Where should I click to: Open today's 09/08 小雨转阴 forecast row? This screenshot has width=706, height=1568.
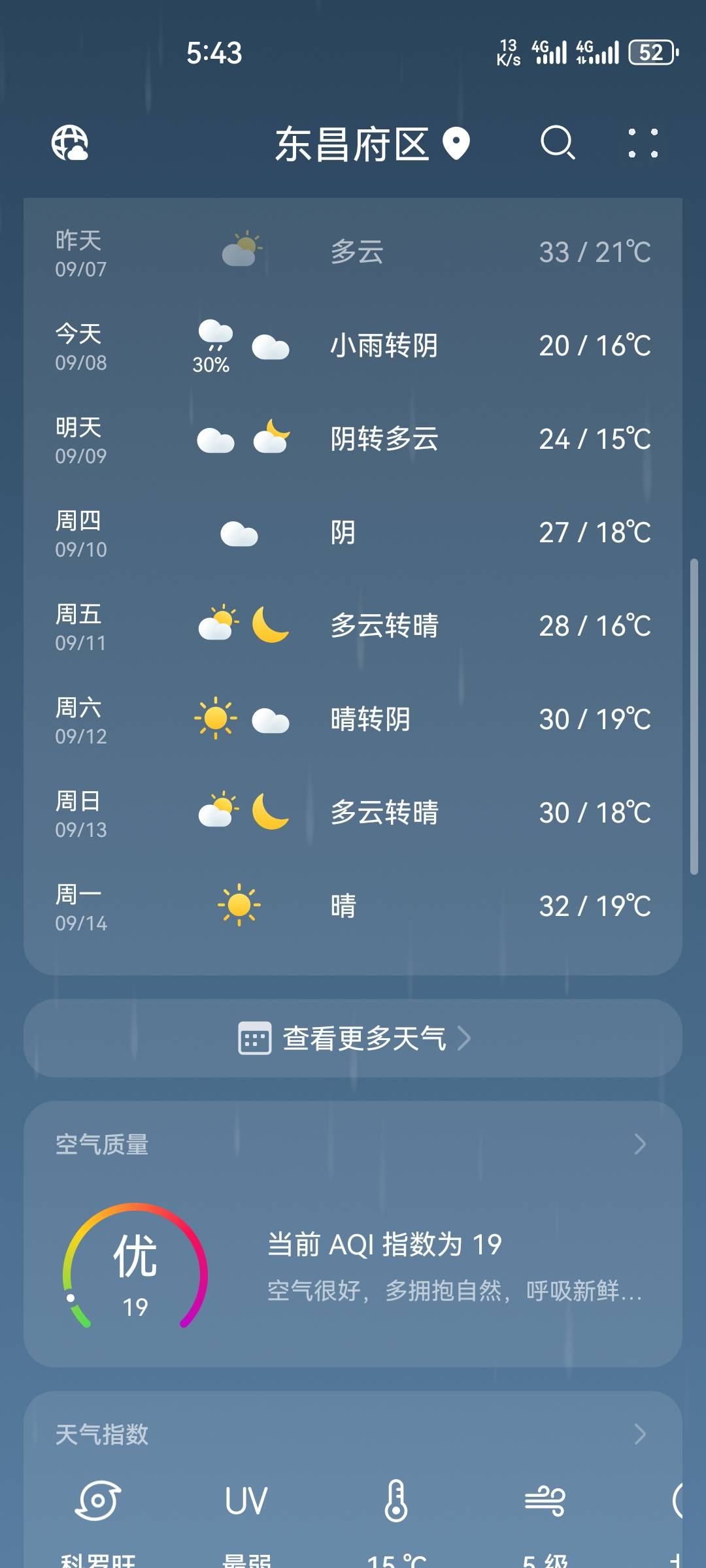point(353,346)
